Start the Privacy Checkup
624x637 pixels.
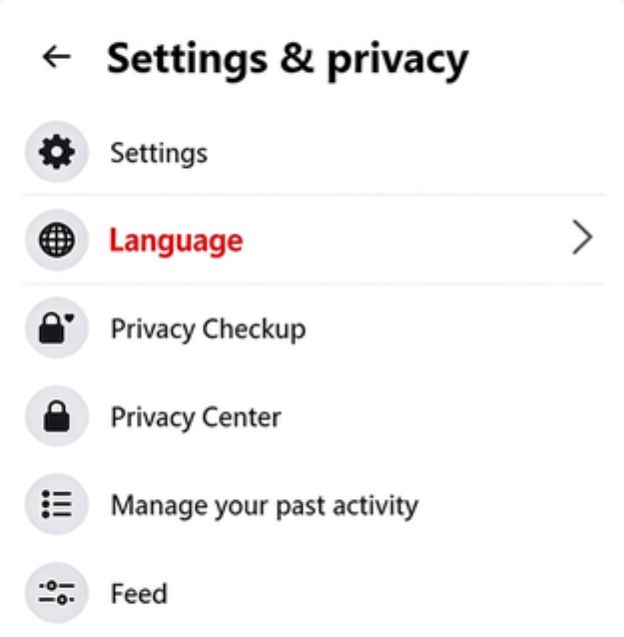tap(207, 329)
